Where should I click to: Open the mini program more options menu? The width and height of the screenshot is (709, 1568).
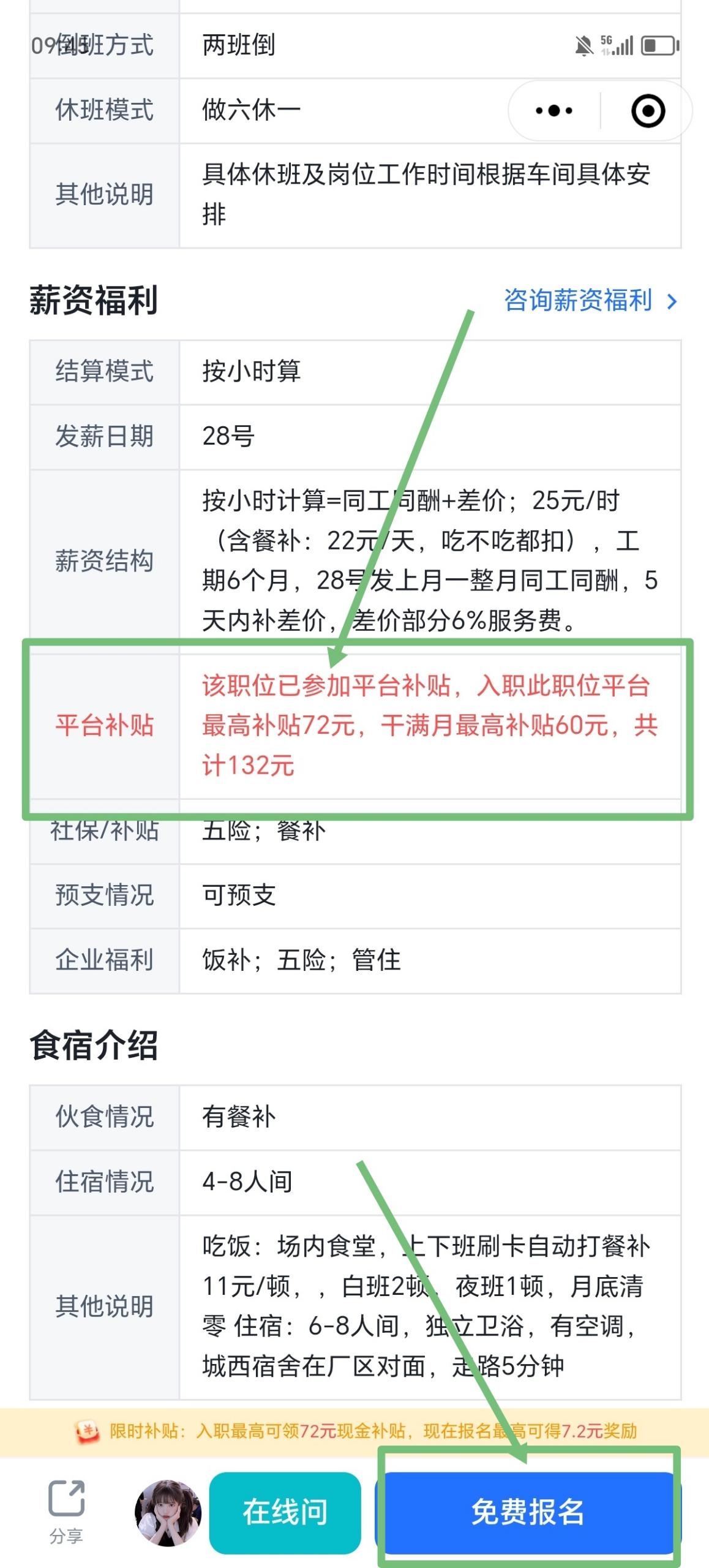pos(553,111)
